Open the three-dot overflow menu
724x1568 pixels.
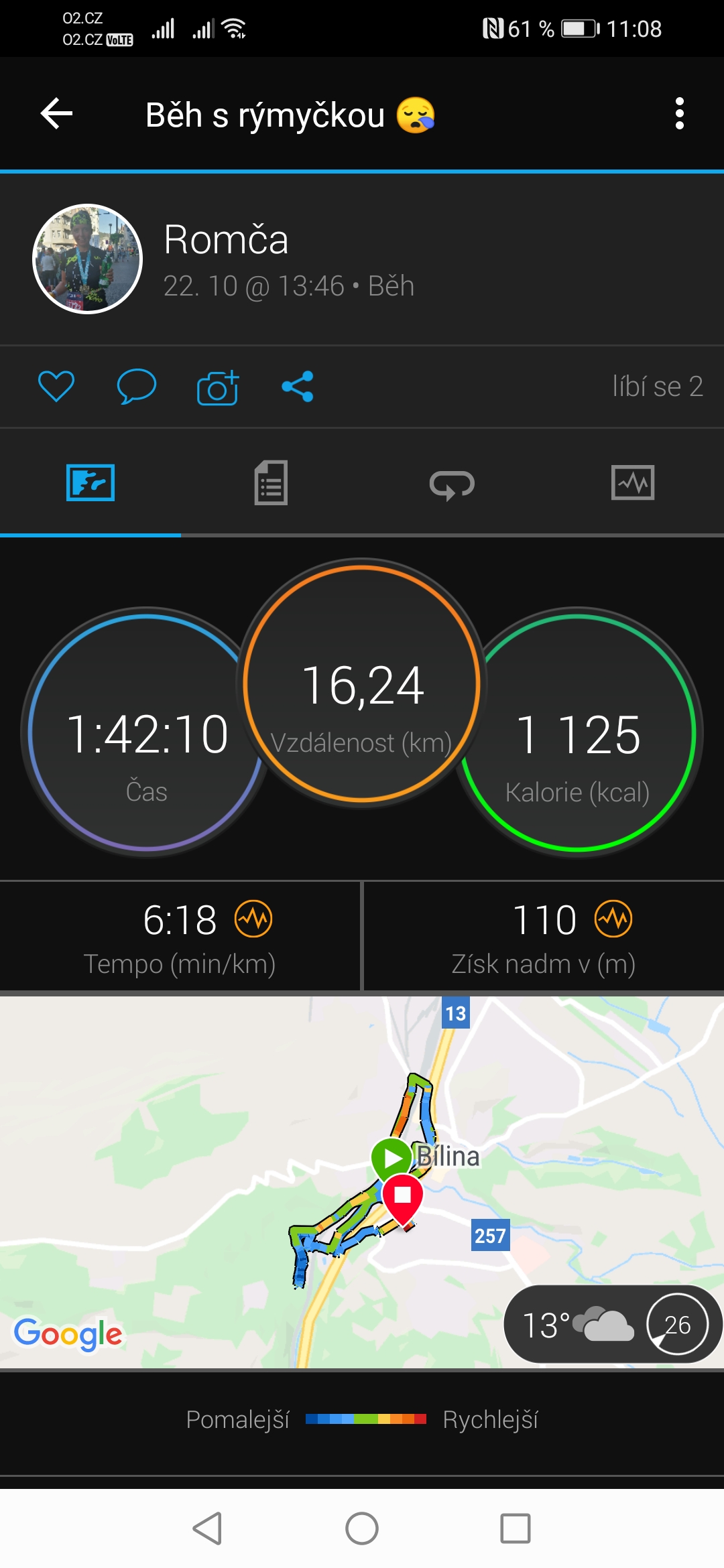coord(680,113)
